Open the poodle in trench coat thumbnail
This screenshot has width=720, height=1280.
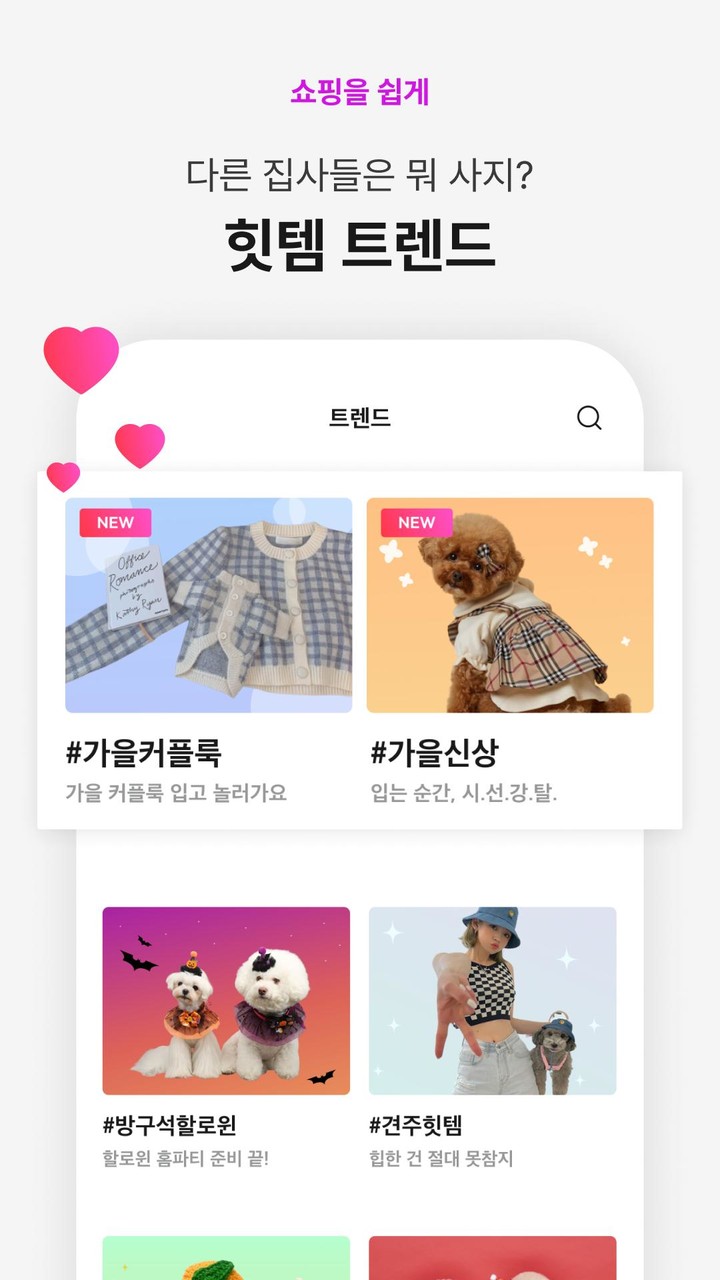tap(511, 605)
